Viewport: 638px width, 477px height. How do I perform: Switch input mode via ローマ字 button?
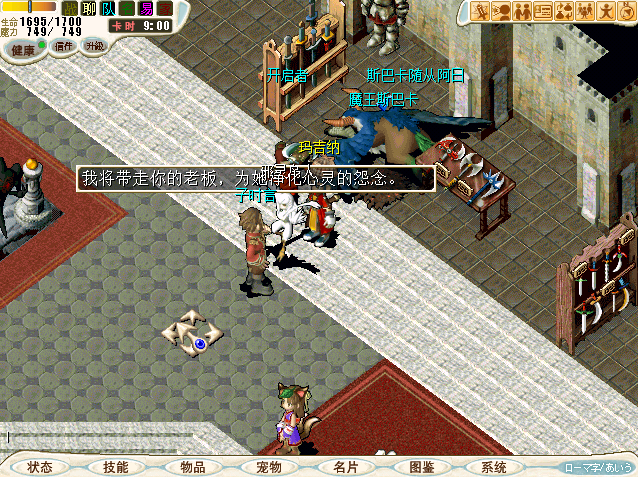(599, 467)
